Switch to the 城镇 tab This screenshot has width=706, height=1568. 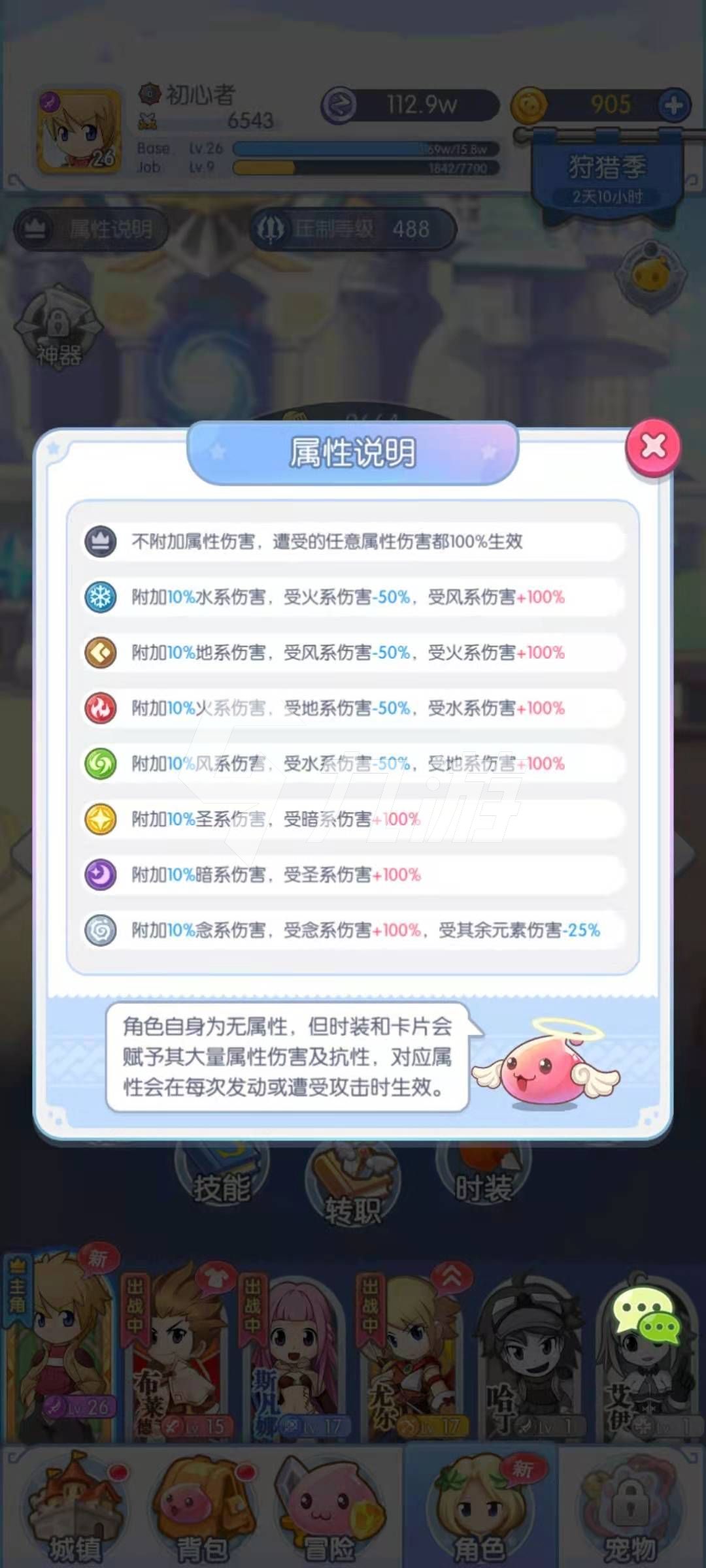[73, 1511]
